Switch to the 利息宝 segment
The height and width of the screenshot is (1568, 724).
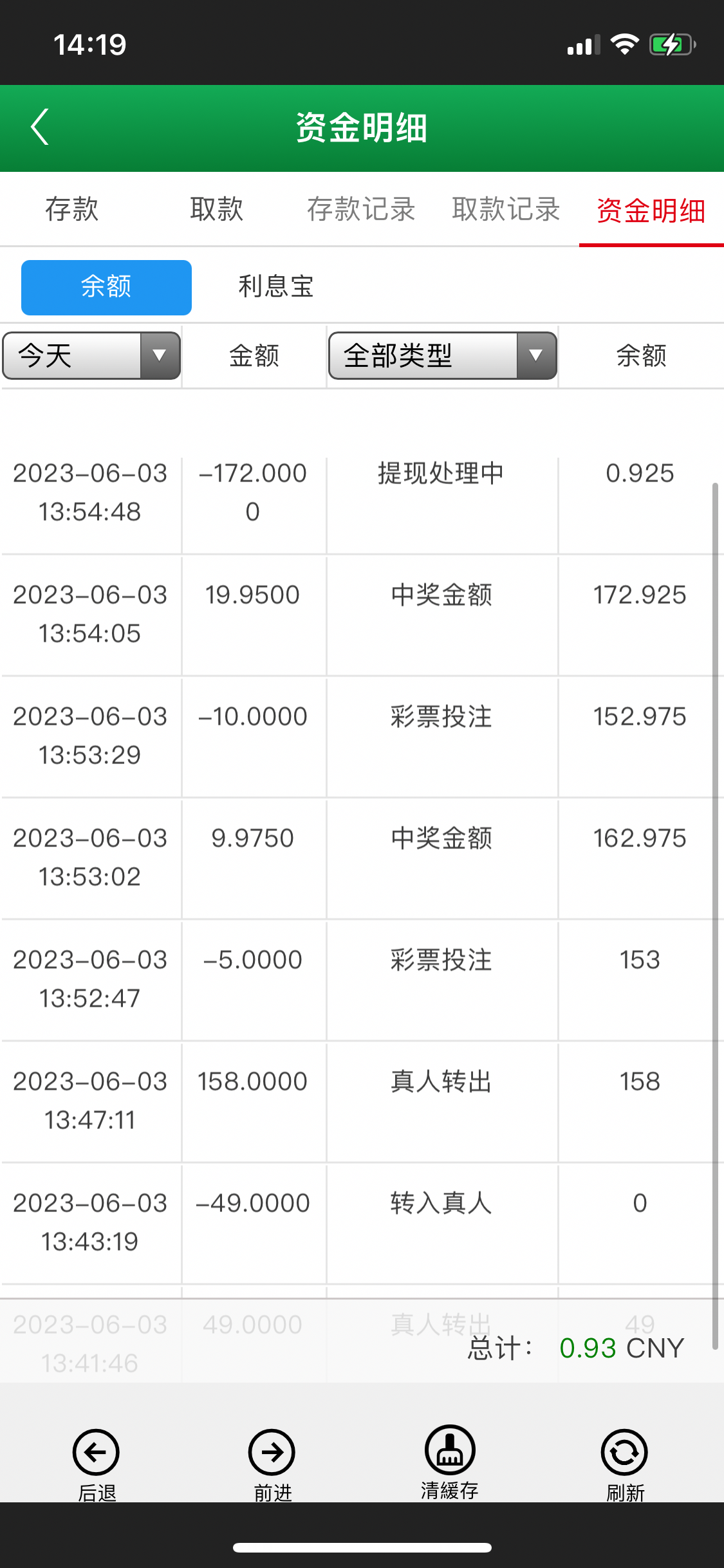tap(276, 287)
